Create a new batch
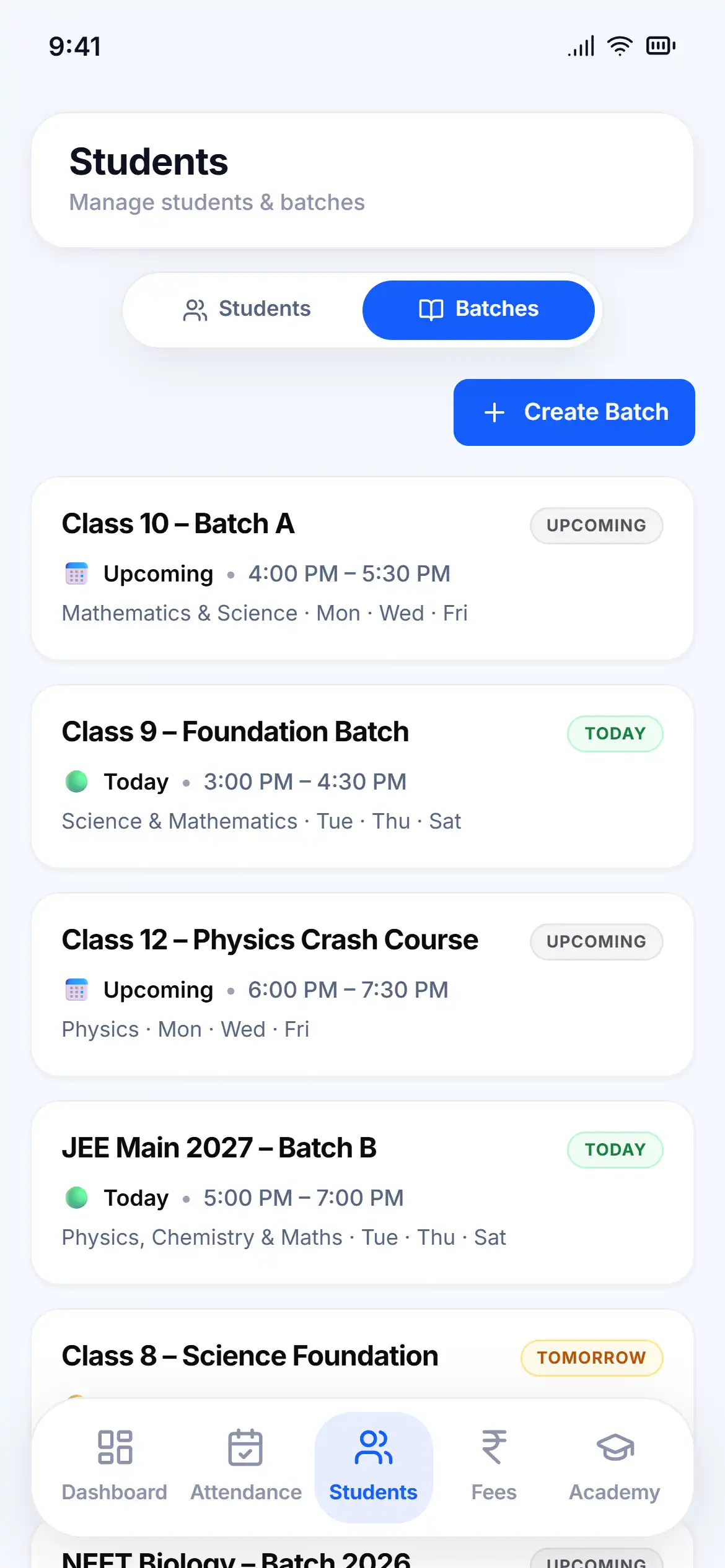Viewport: 725px width, 1568px height. [574, 412]
